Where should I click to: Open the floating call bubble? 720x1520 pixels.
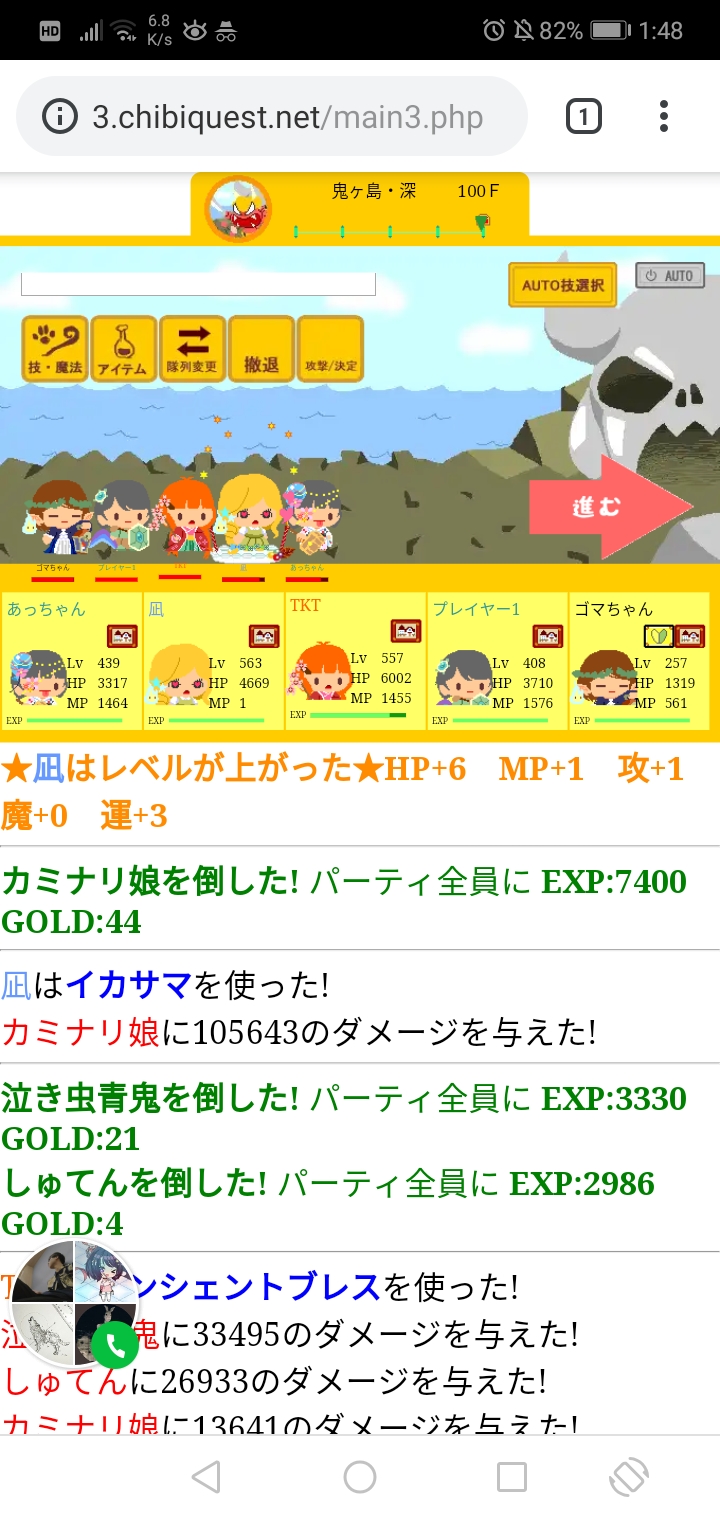point(74,1304)
